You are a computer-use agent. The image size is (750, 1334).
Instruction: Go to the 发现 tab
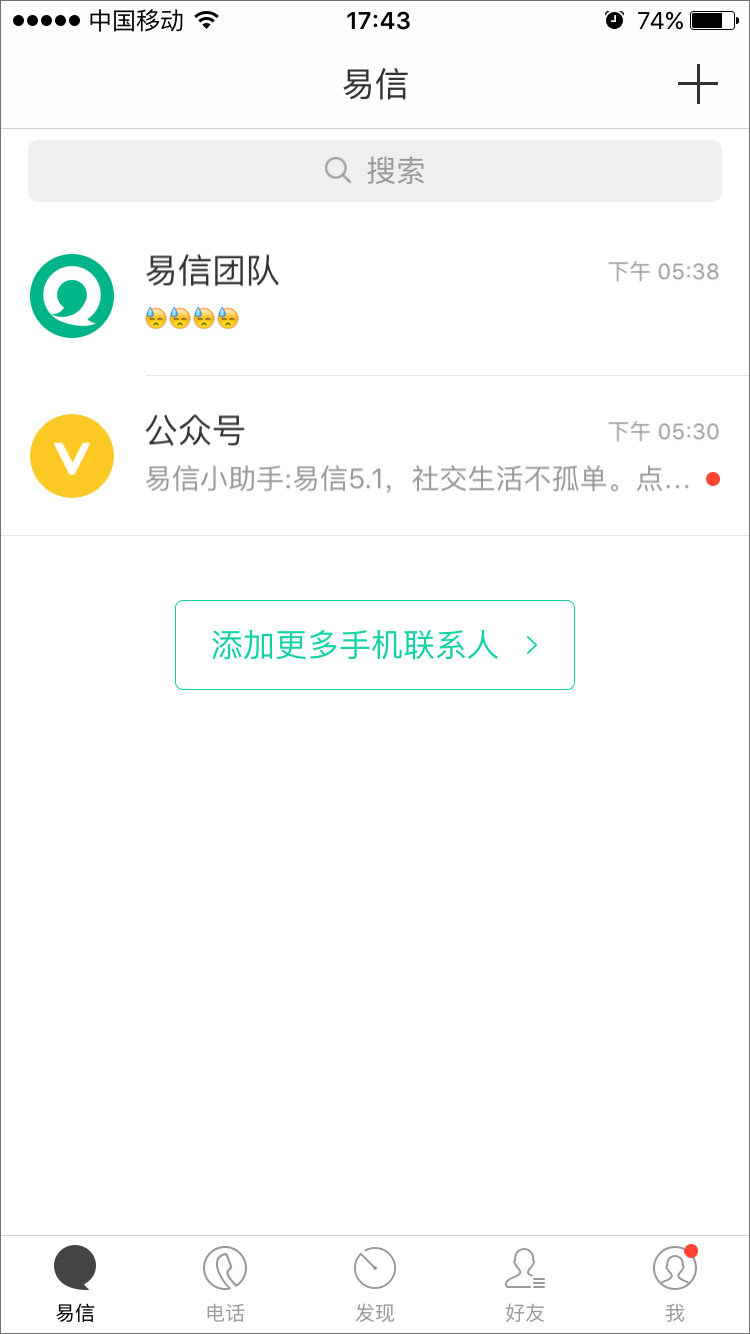[x=375, y=1284]
